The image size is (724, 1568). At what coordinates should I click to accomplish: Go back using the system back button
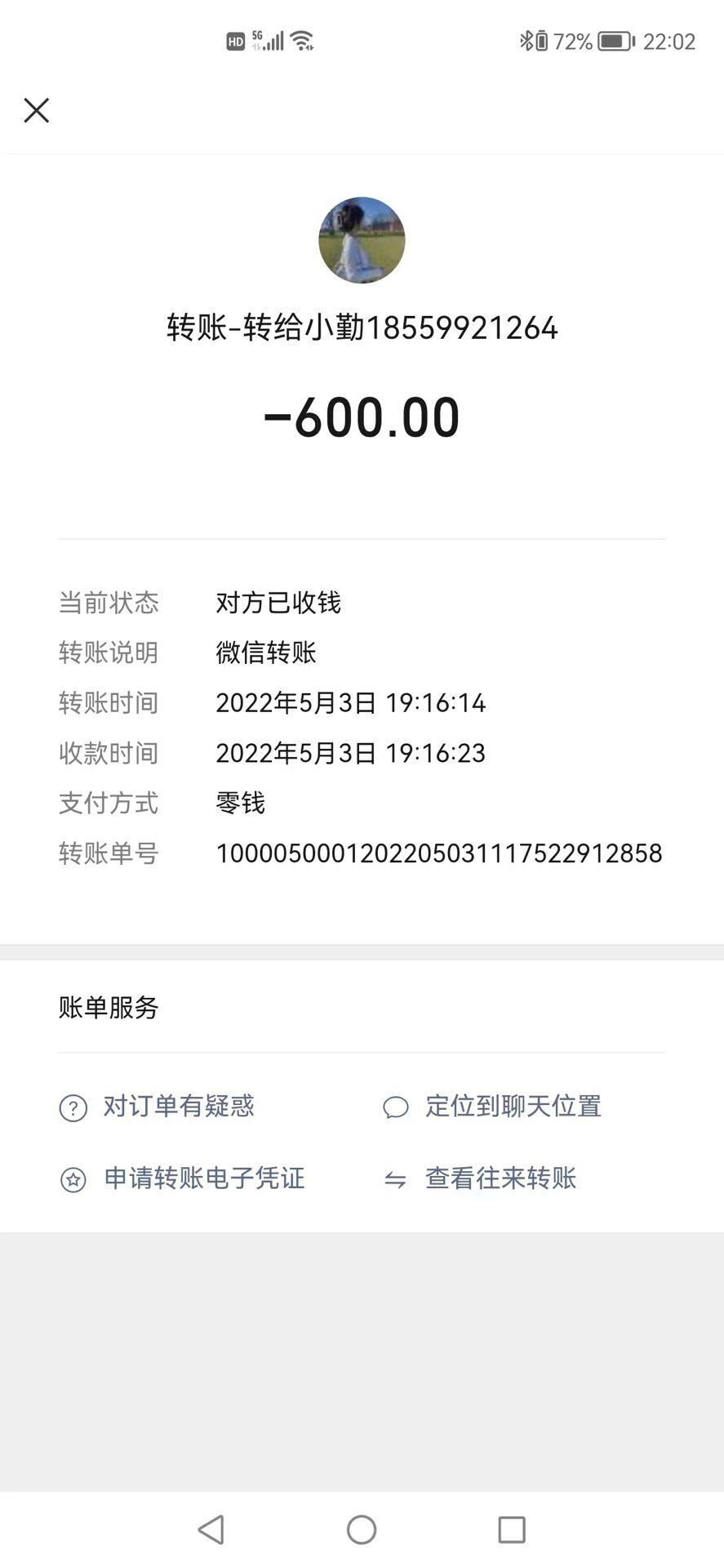pyautogui.click(x=211, y=1530)
